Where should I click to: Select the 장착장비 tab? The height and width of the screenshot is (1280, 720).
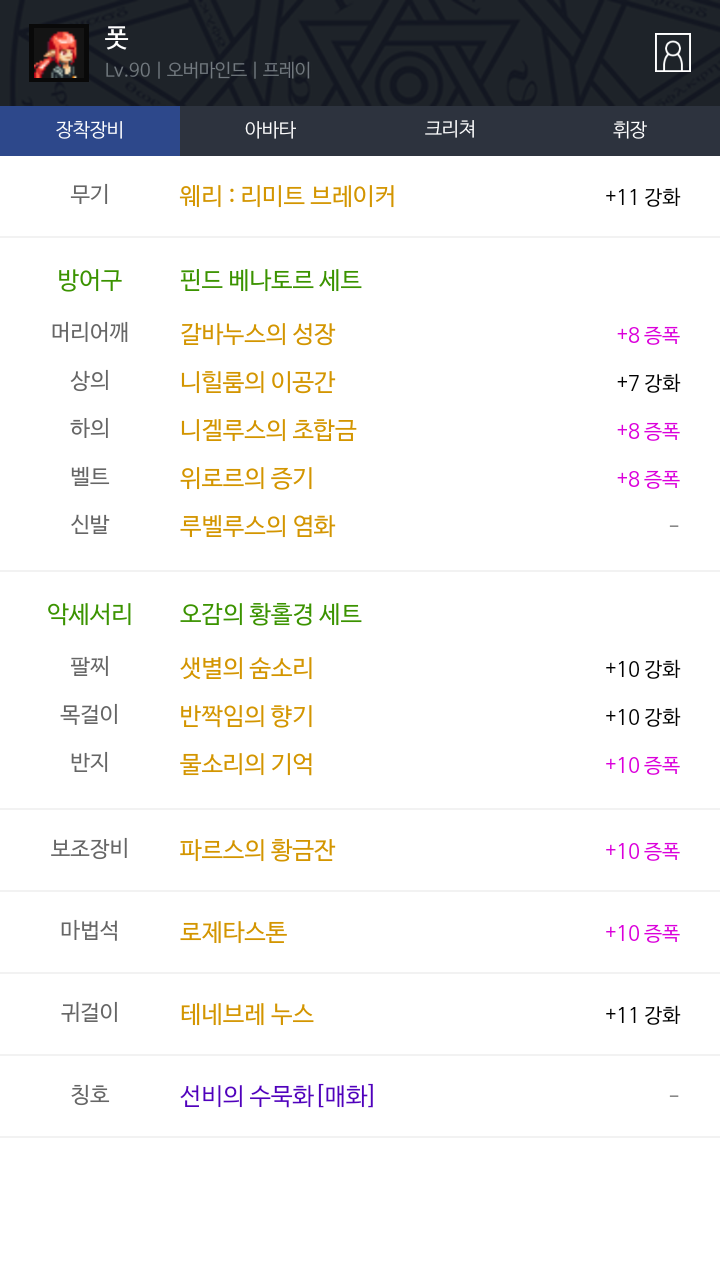[x=90, y=130]
